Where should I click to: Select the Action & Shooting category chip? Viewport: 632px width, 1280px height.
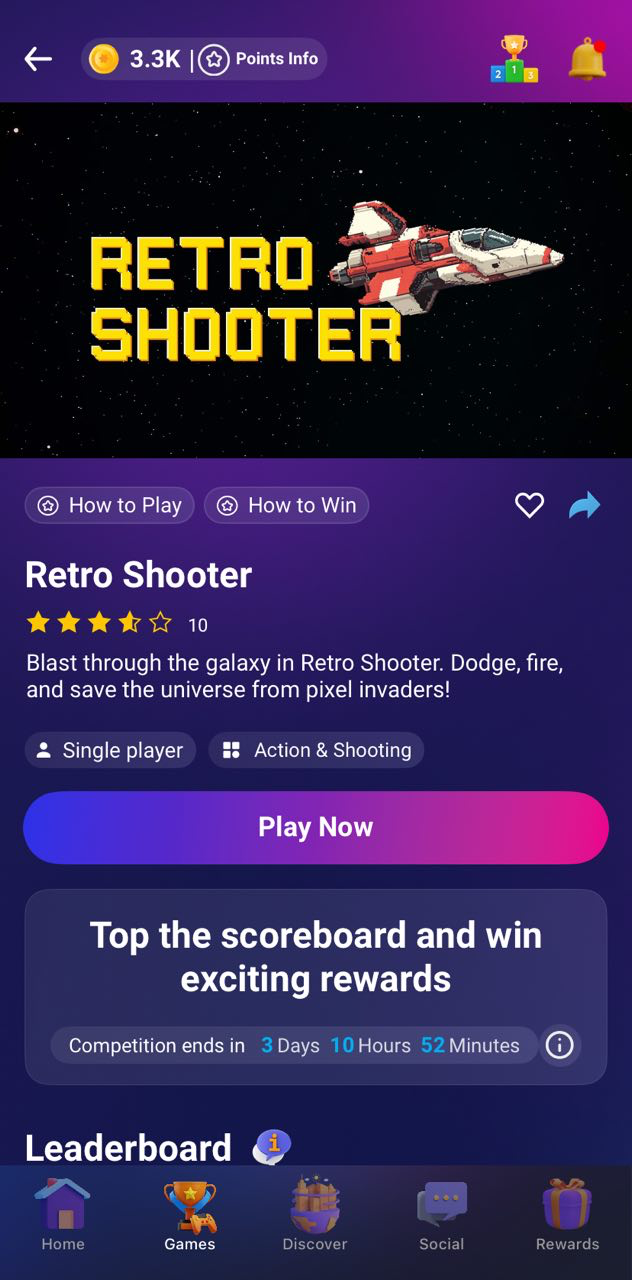[x=316, y=750]
